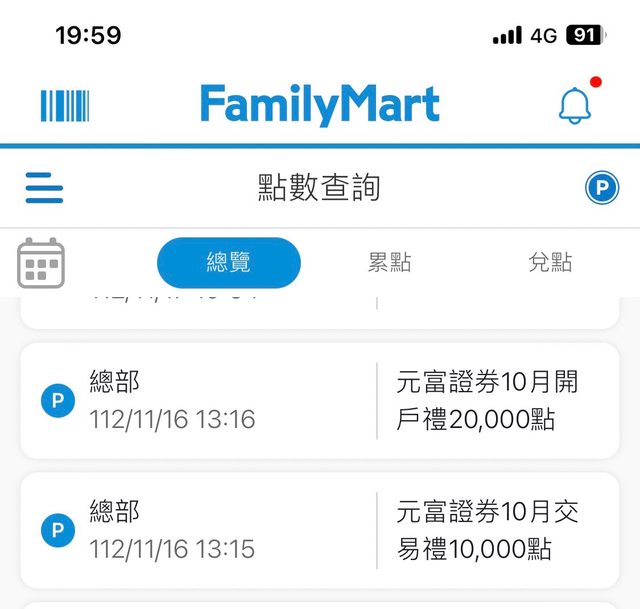Select the 總覽 tab
The height and width of the screenshot is (609, 640).
(x=228, y=263)
